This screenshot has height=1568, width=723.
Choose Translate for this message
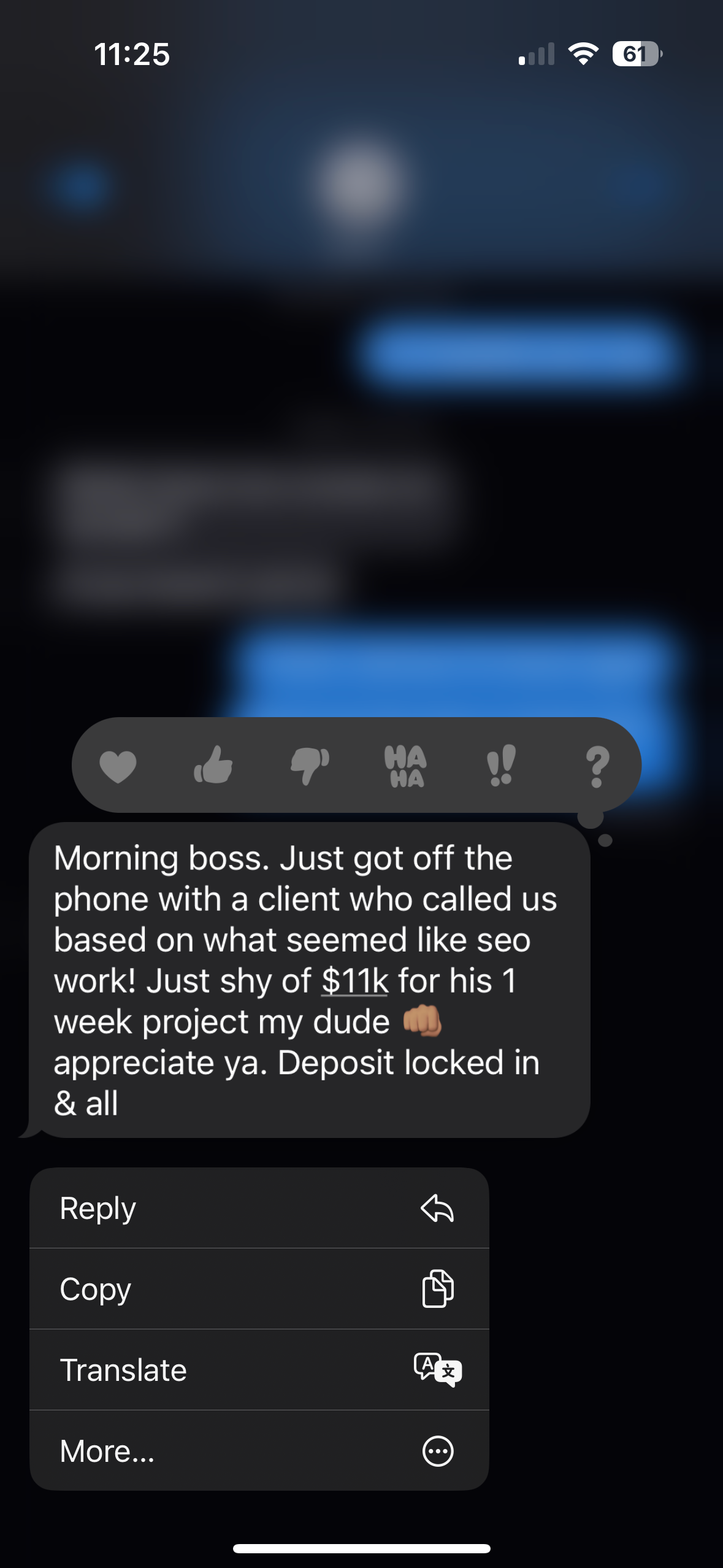[259, 1369]
